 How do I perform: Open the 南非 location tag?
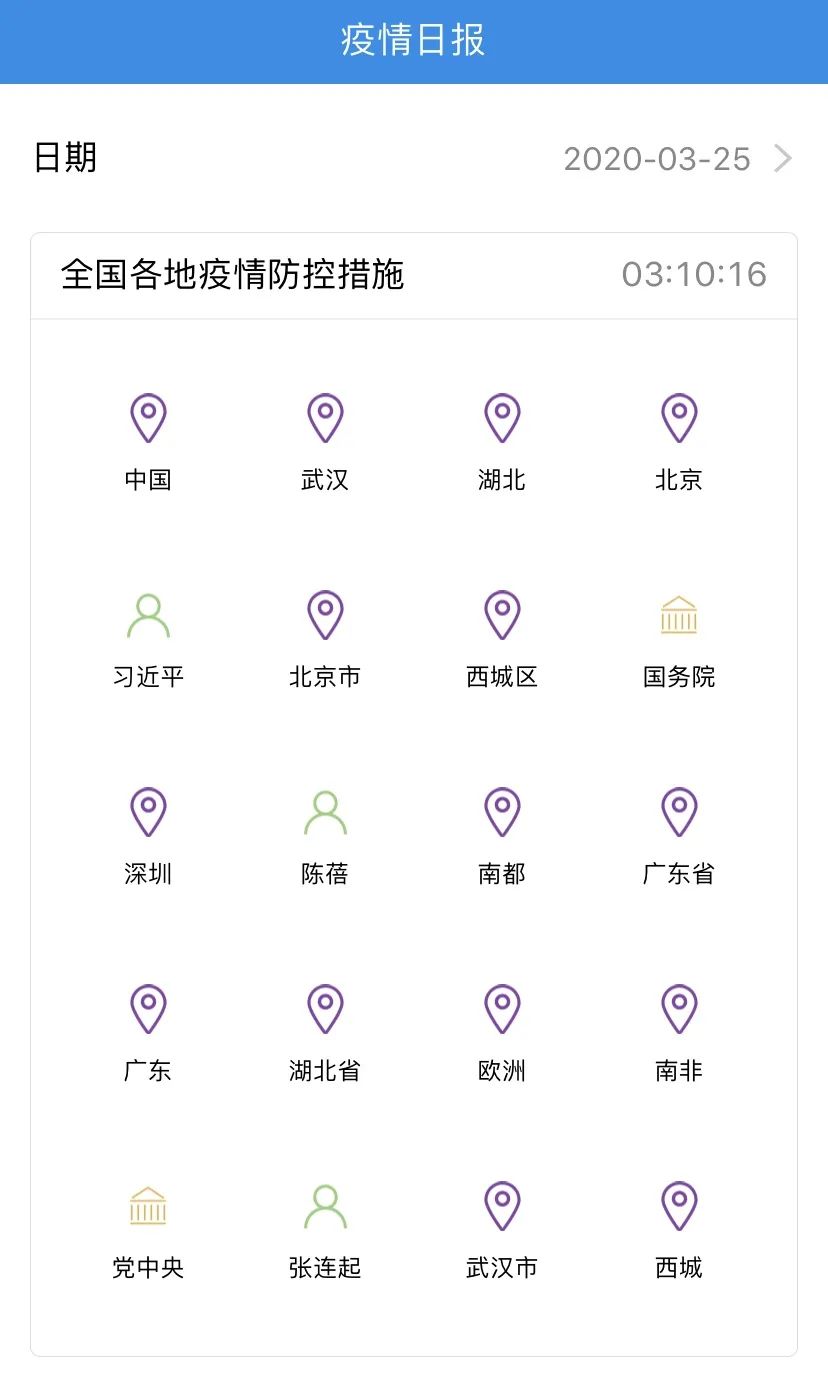[679, 1032]
